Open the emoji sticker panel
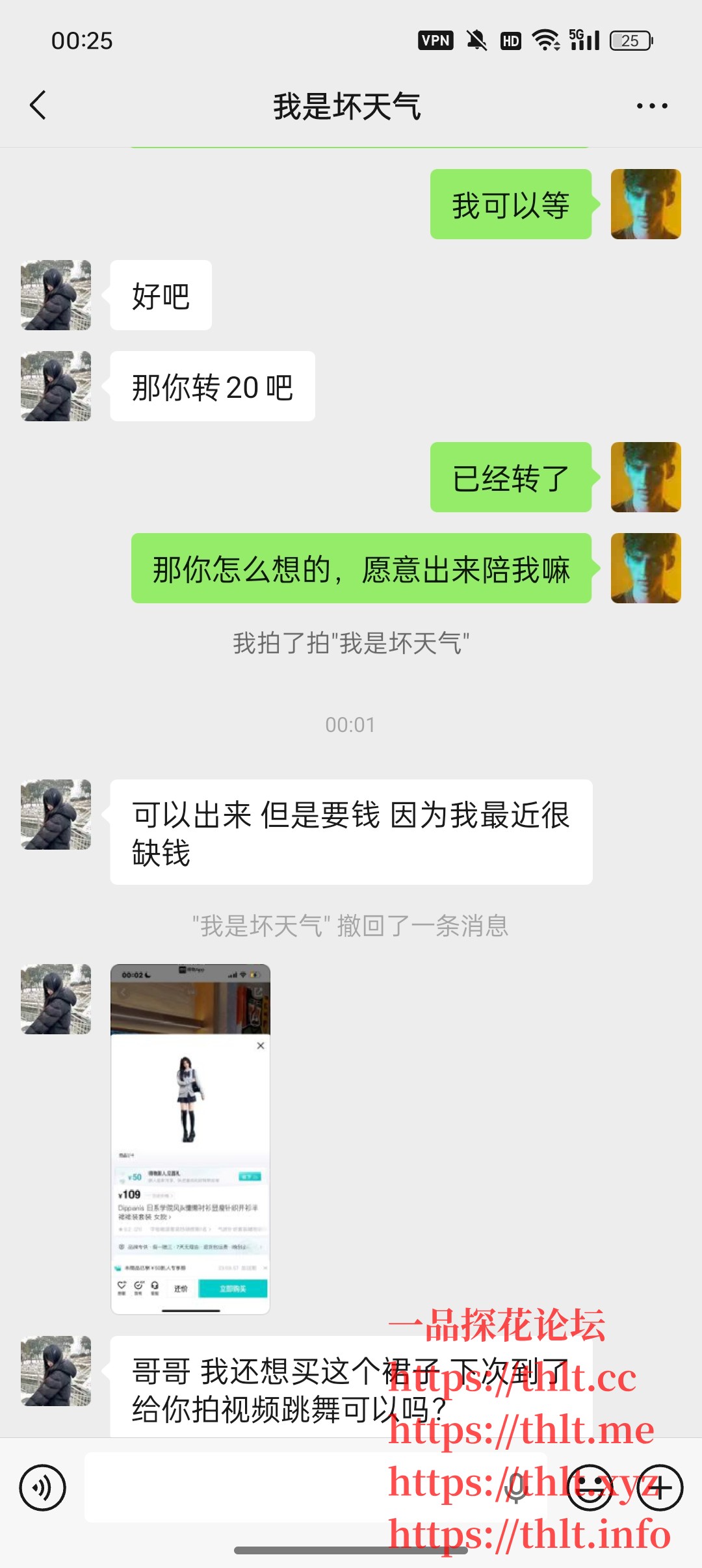The image size is (702, 1568). pyautogui.click(x=590, y=1487)
